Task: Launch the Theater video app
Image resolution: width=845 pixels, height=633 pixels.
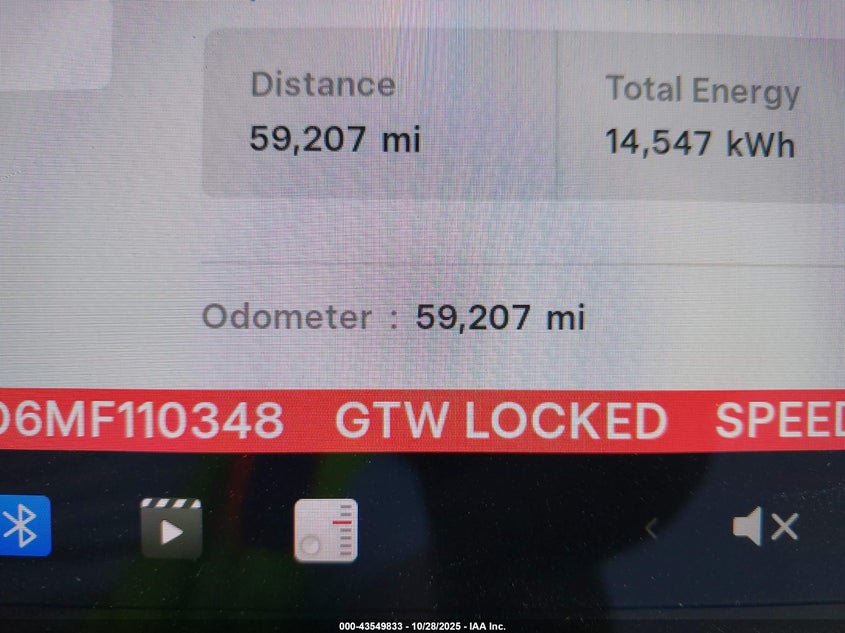Action: tap(171, 528)
